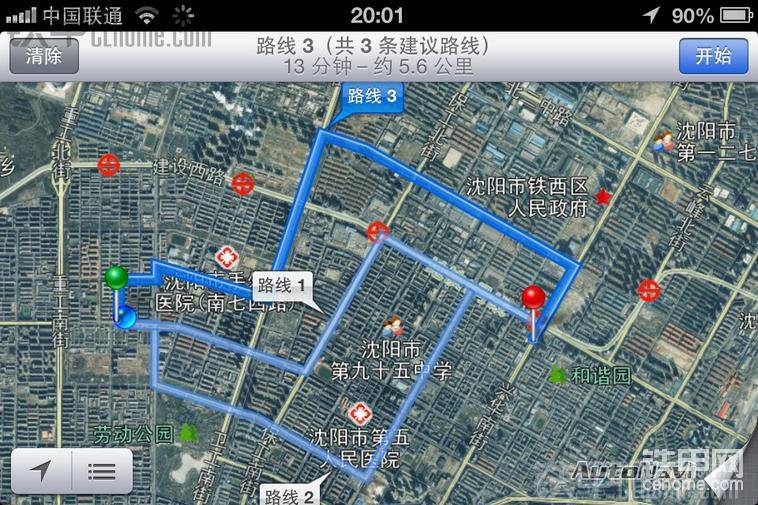Tap 开始 to start navigation
The height and width of the screenshot is (505, 758).
click(713, 56)
